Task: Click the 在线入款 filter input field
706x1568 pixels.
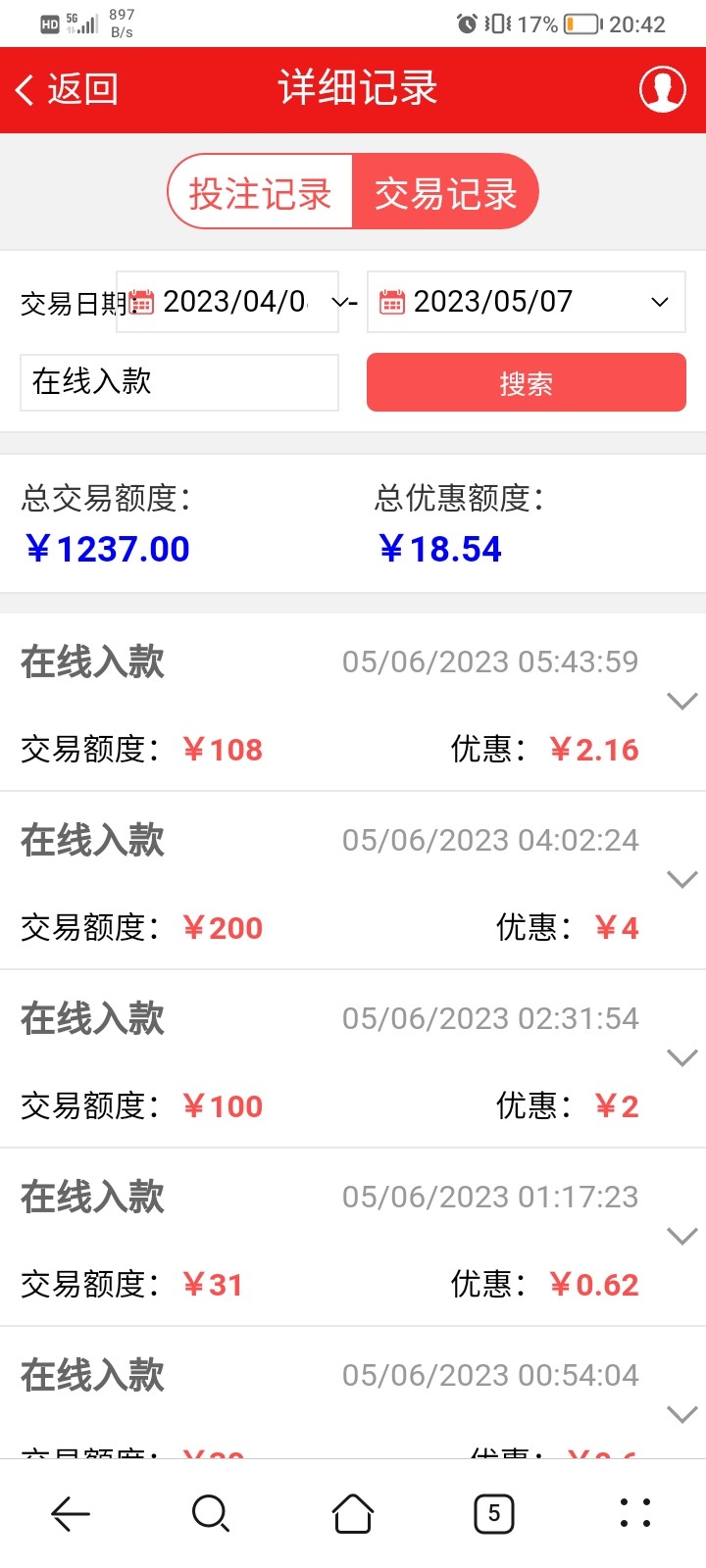Action: point(179,383)
